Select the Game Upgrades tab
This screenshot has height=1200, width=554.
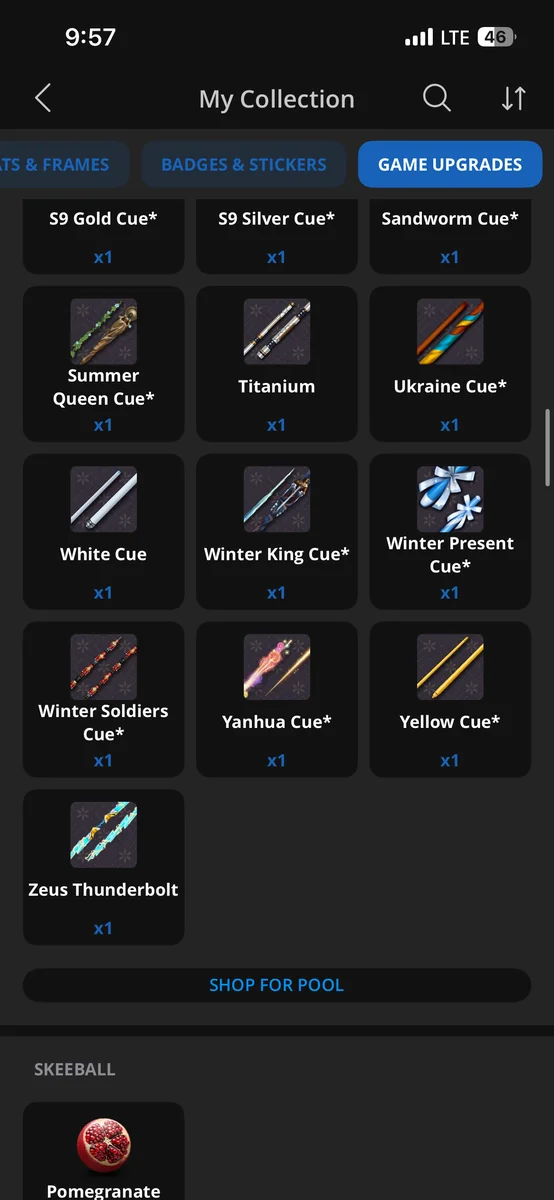(x=450, y=165)
